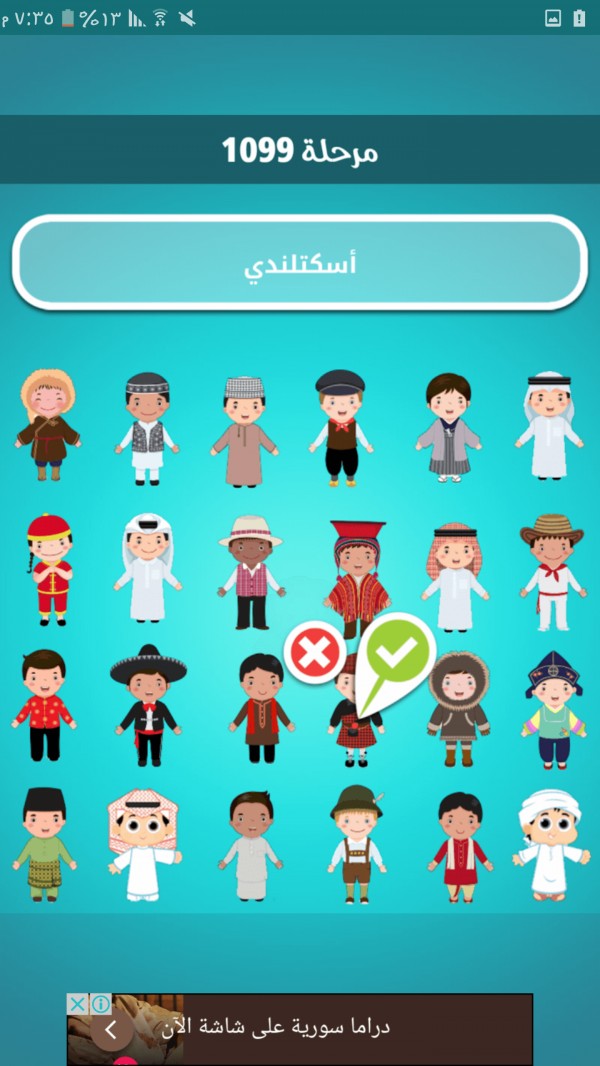Choose the boy in a brown fur-hooded parka
This screenshot has height=1066, width=600.
coord(459,708)
